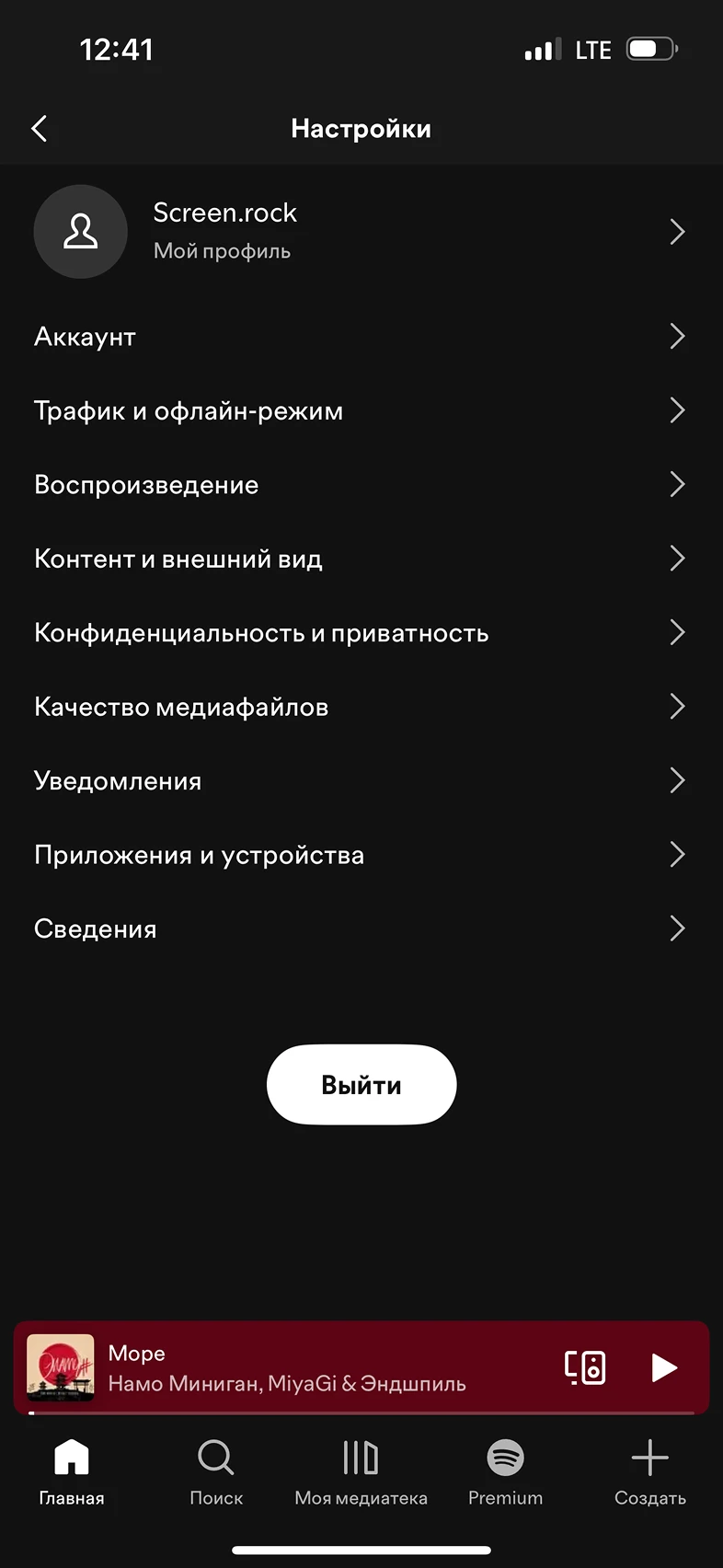Open Качество медиафайлов settings
Screen dimensions: 723x1568
click(x=361, y=707)
